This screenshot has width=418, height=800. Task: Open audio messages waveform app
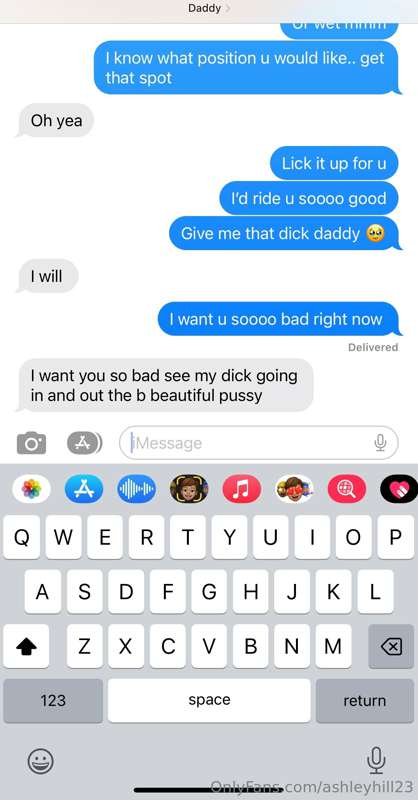coord(136,489)
